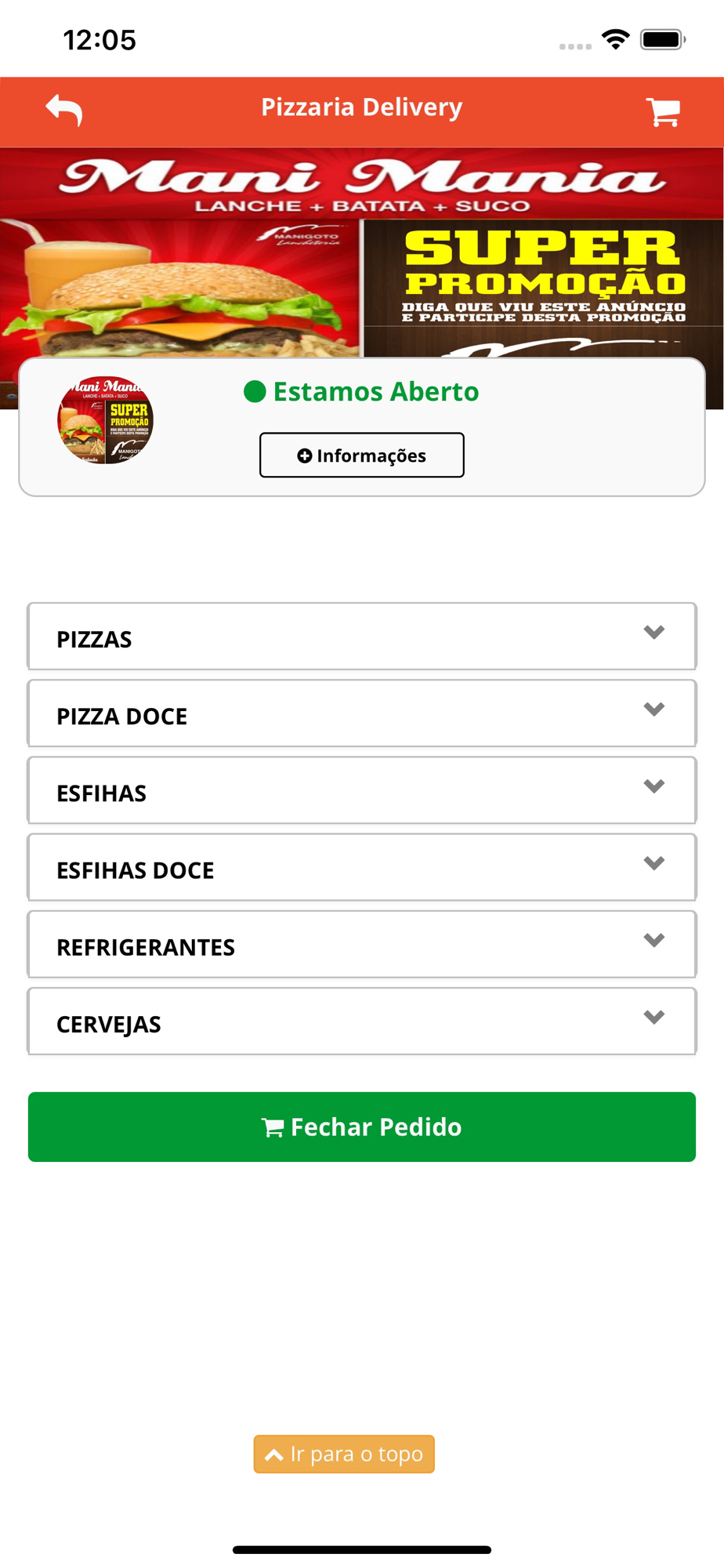This screenshot has width=724, height=1568.
Task: Expand the CERVEJAS category
Action: [362, 1021]
